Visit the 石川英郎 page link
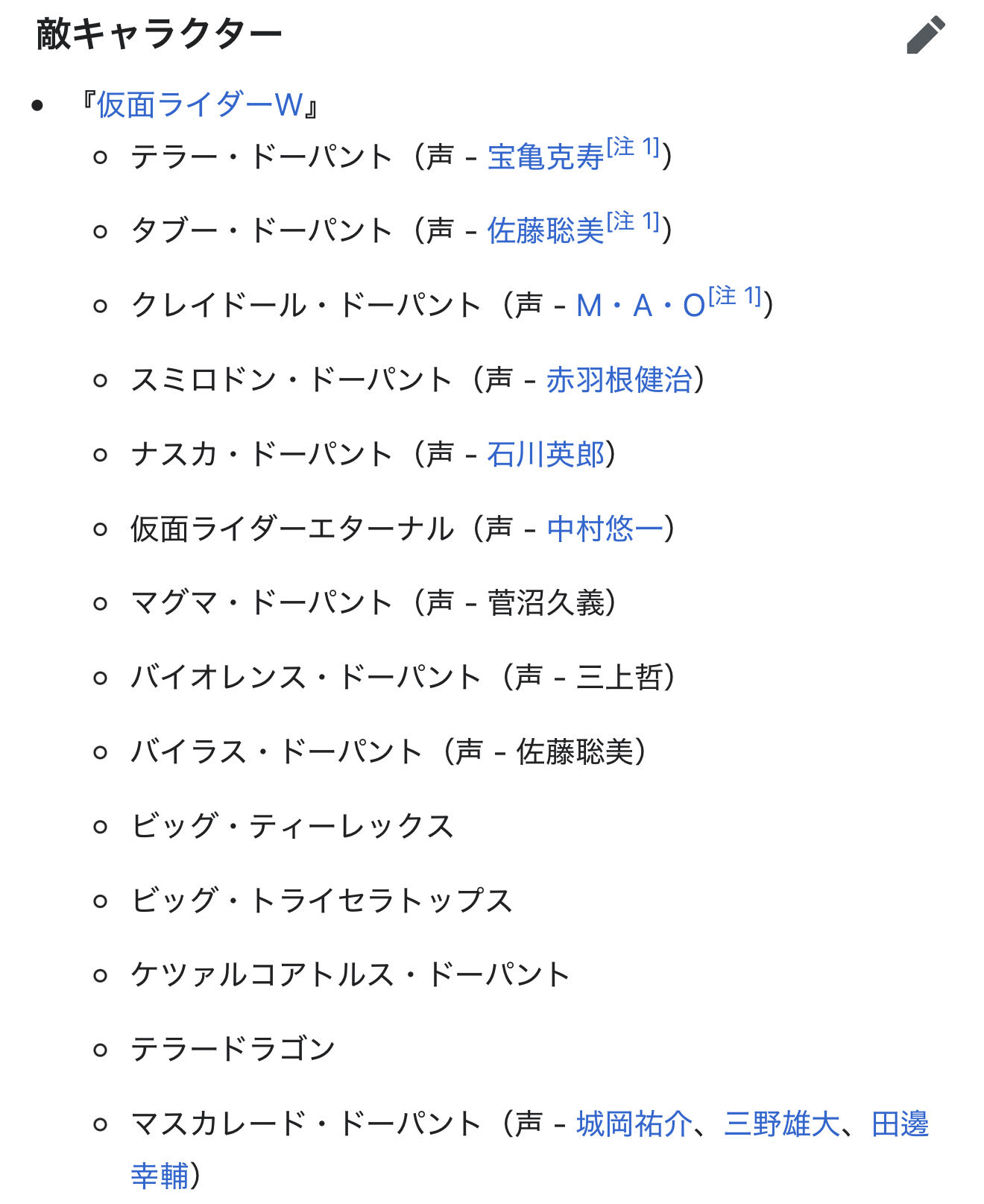This screenshot has height=1204, width=984. click(545, 454)
